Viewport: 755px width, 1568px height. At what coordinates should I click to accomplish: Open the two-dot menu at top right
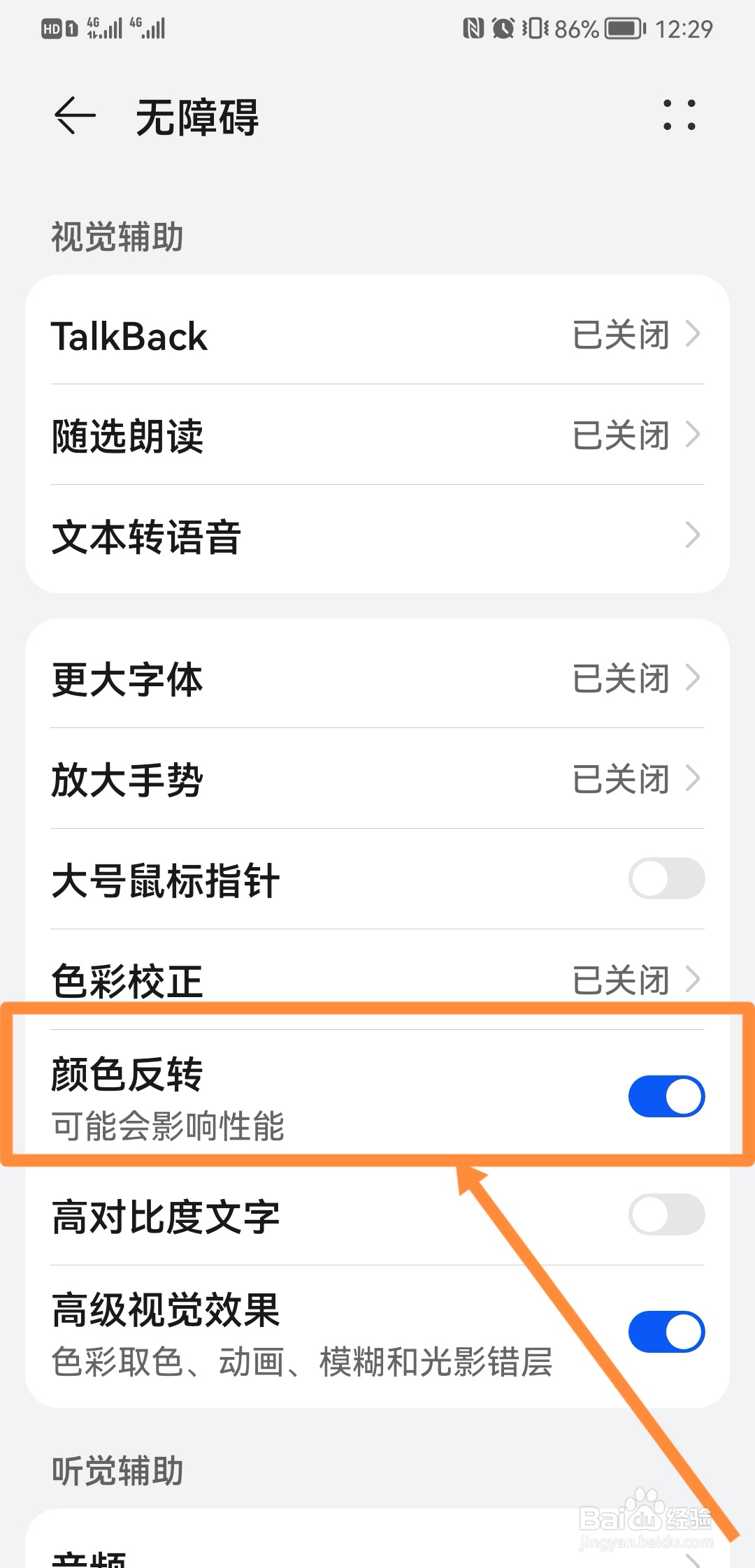click(680, 116)
